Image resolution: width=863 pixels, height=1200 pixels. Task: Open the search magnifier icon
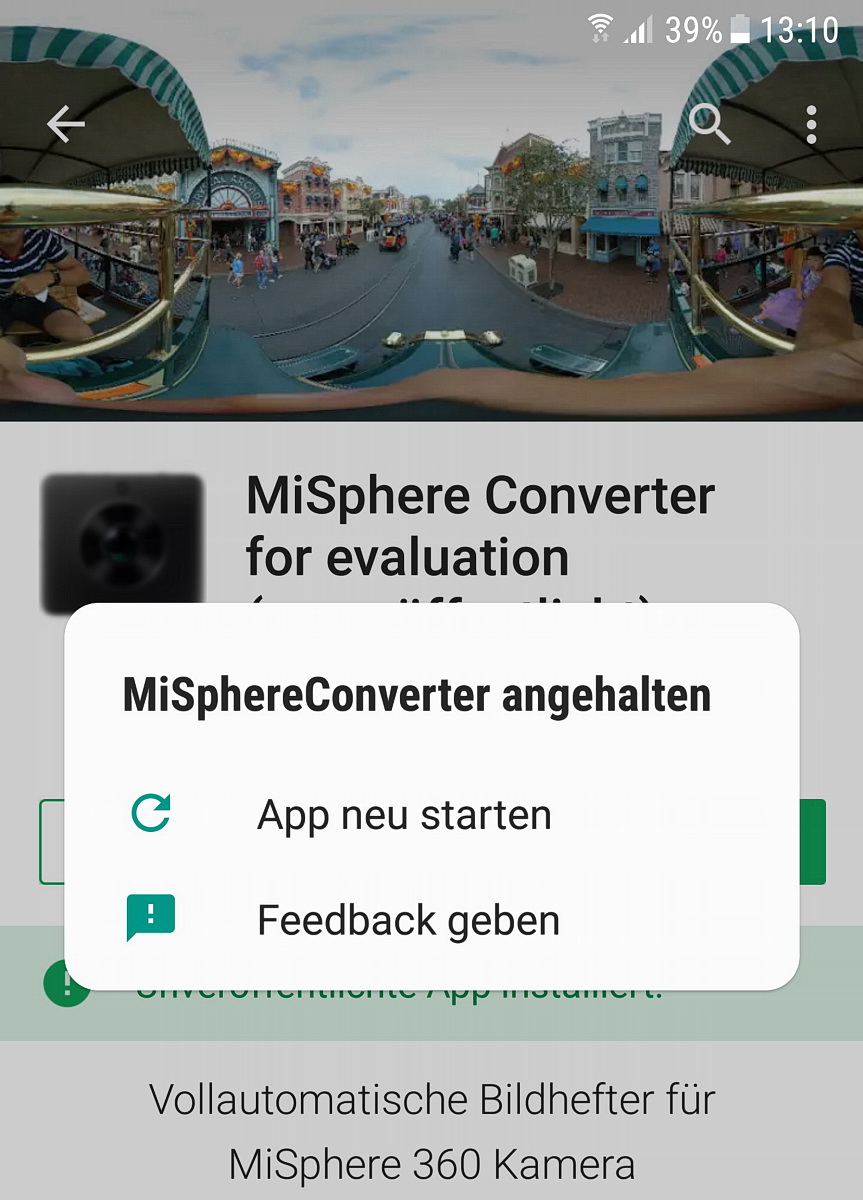point(710,125)
